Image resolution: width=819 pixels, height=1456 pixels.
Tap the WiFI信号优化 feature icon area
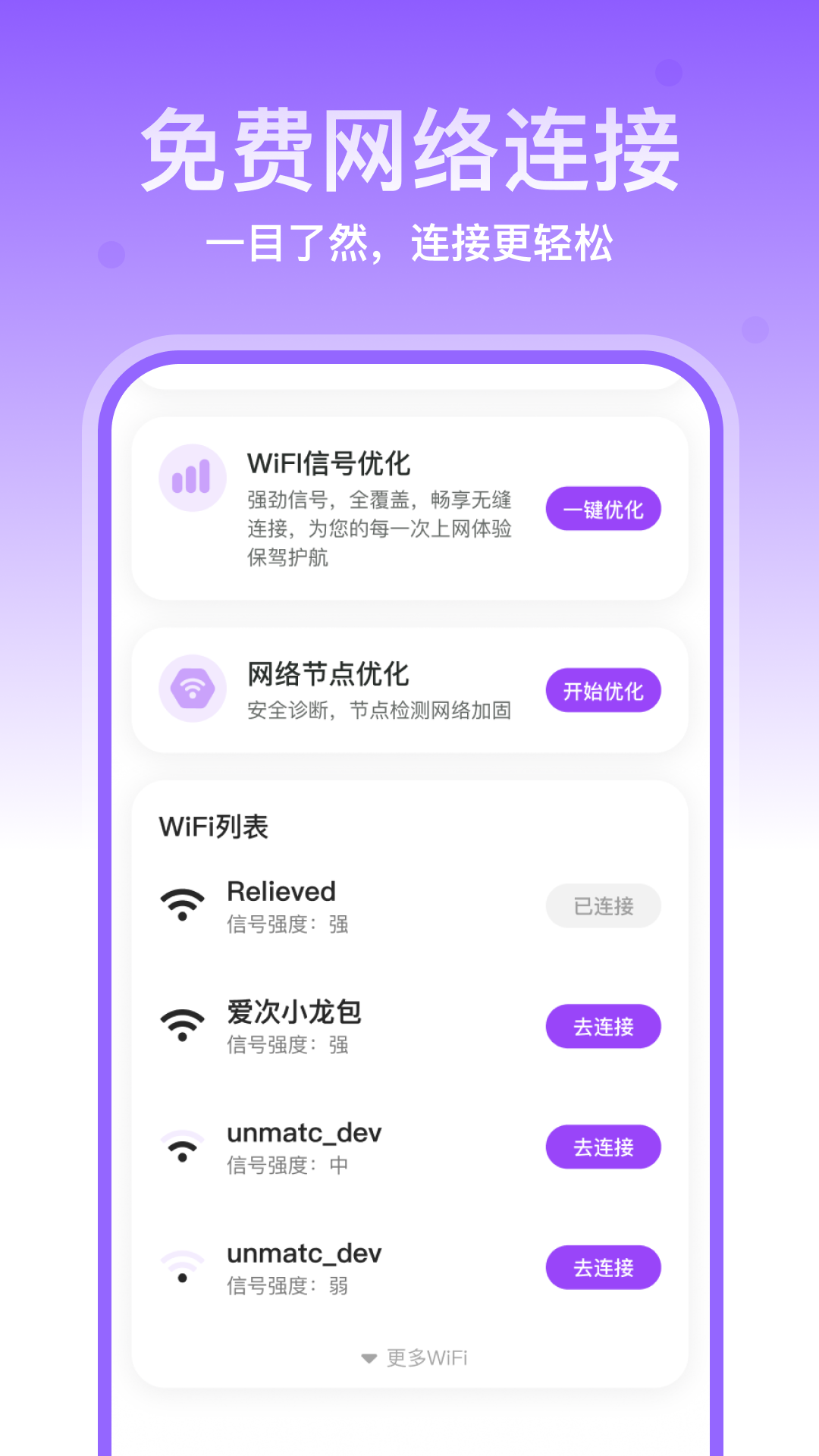(192, 477)
